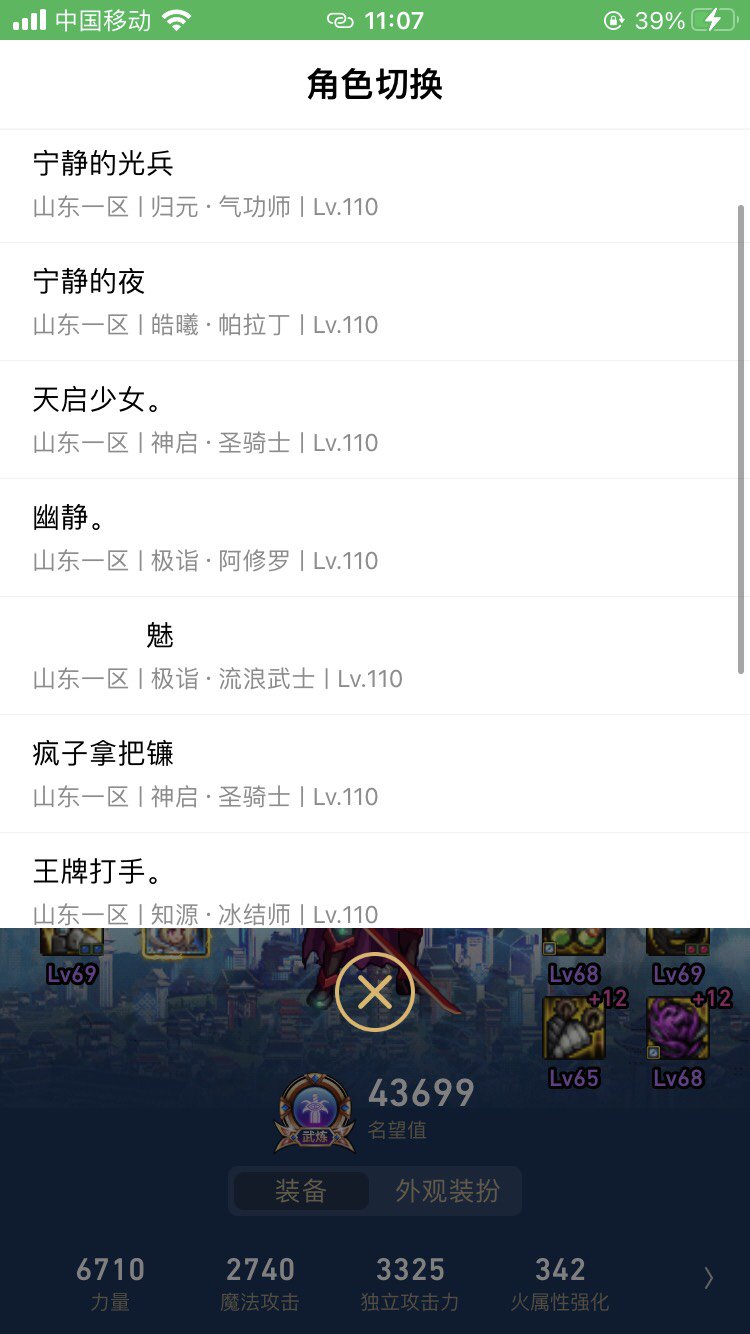The image size is (750, 1334).
Task: Open the Lv69 item slot on the left
Action: (73, 940)
